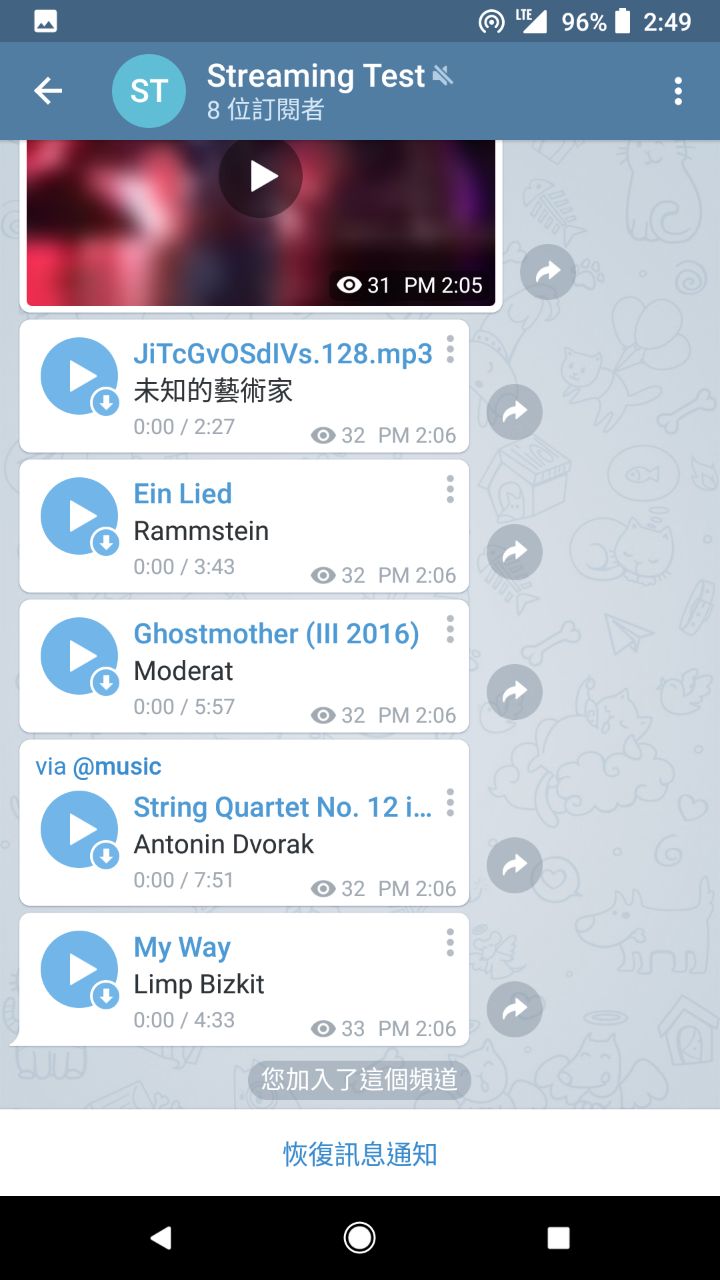Screen dimensions: 720x1280
Task: Open Streaming Test channel info
Action: coord(316,91)
